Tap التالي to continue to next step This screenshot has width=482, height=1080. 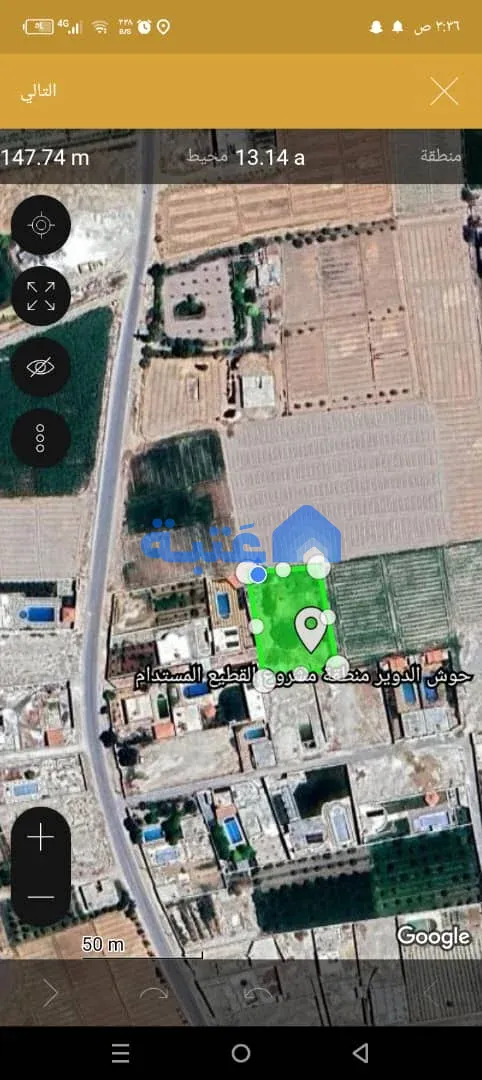[39, 91]
